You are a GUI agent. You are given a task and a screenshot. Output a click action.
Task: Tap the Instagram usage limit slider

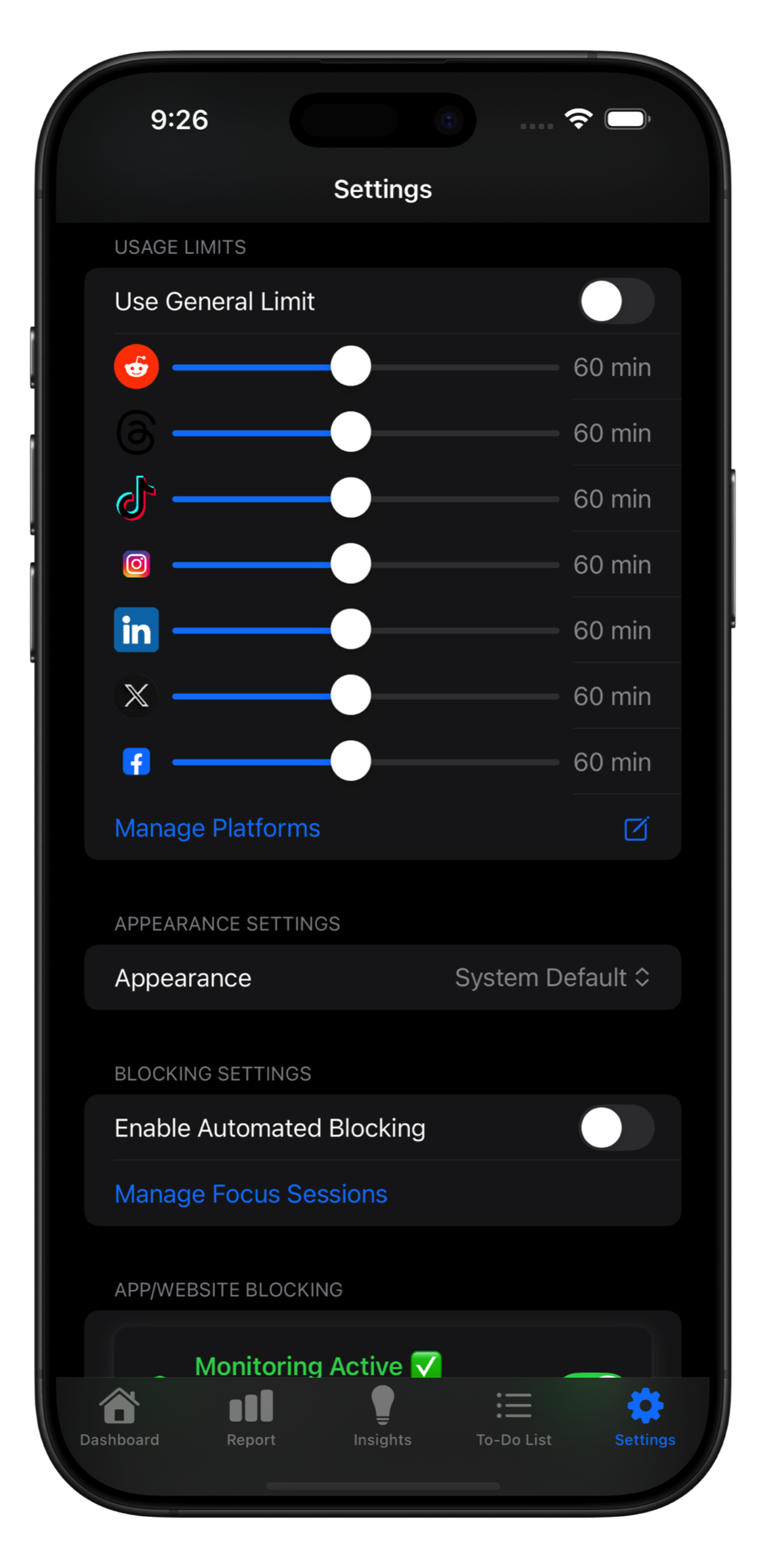pyautogui.click(x=365, y=564)
